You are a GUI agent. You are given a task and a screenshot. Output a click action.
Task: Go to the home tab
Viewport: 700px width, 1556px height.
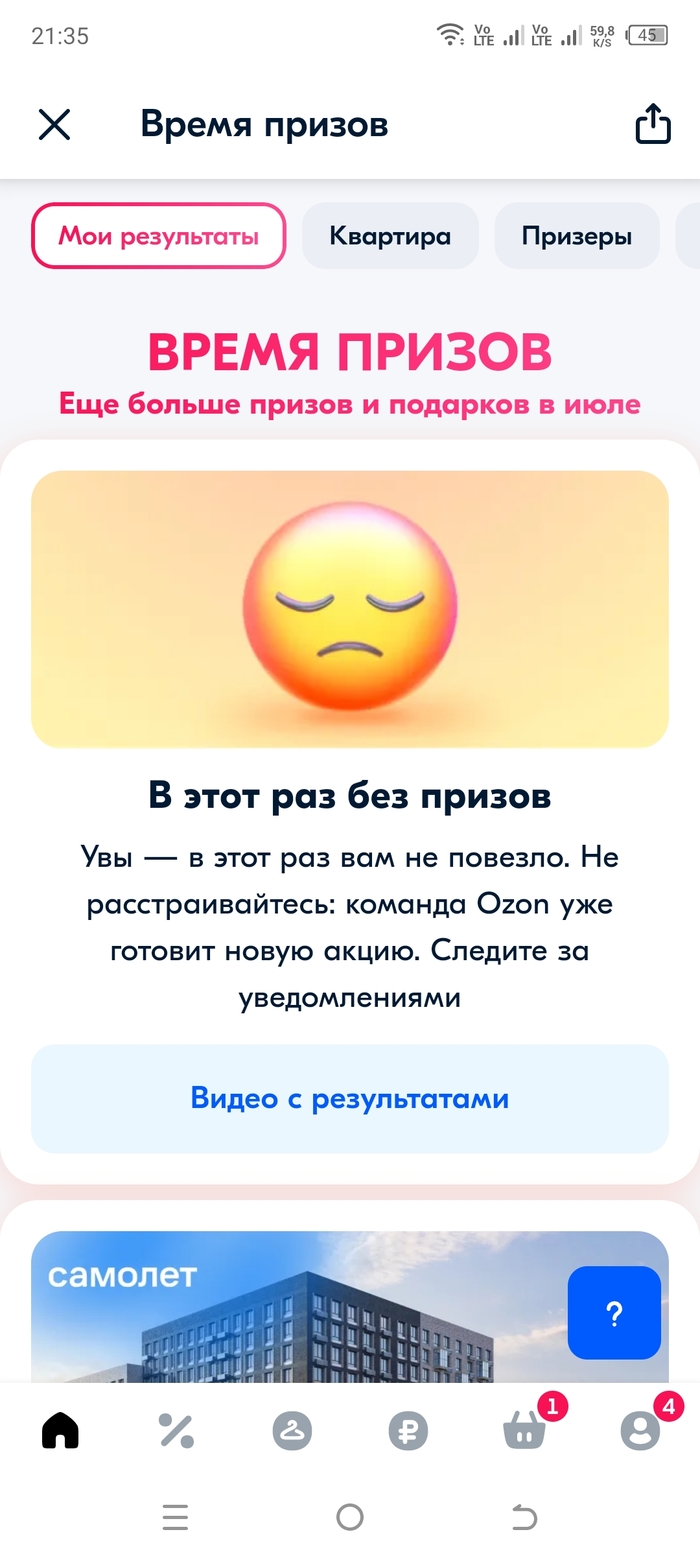pos(60,1431)
